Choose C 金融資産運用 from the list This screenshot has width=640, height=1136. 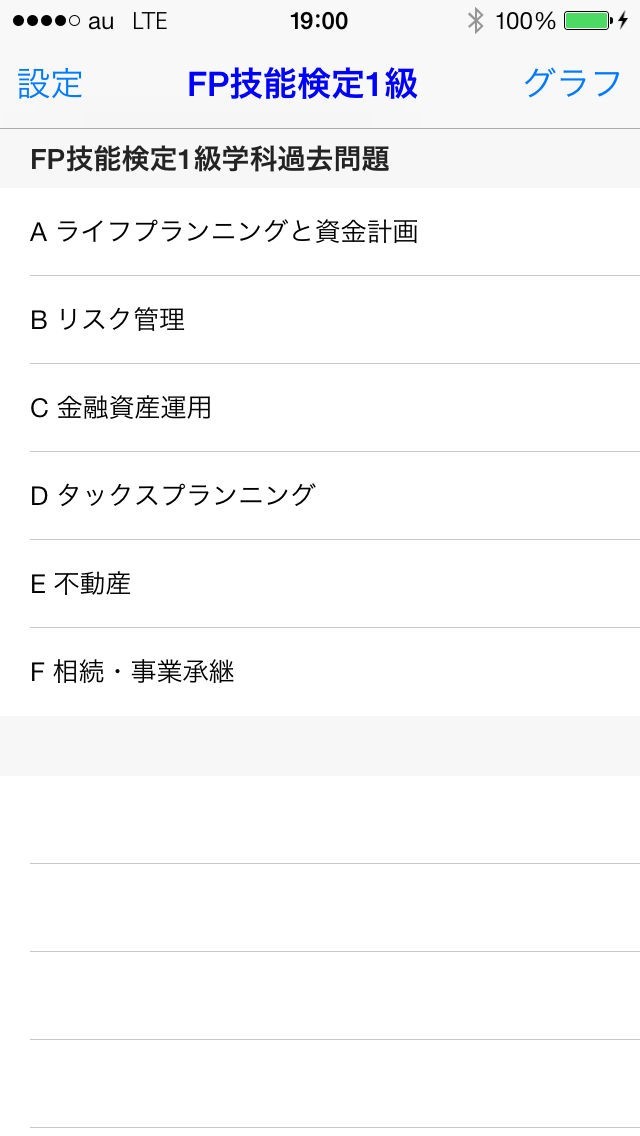[x=320, y=408]
